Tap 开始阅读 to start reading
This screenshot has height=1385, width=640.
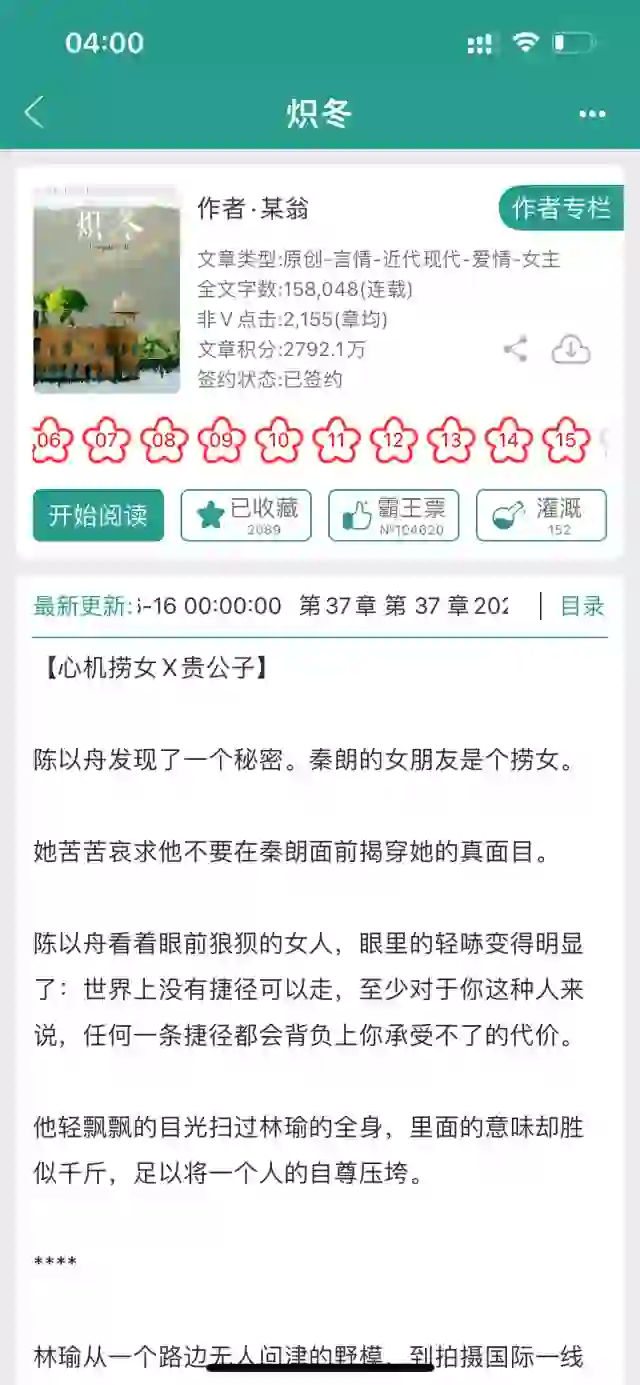pyautogui.click(x=98, y=515)
